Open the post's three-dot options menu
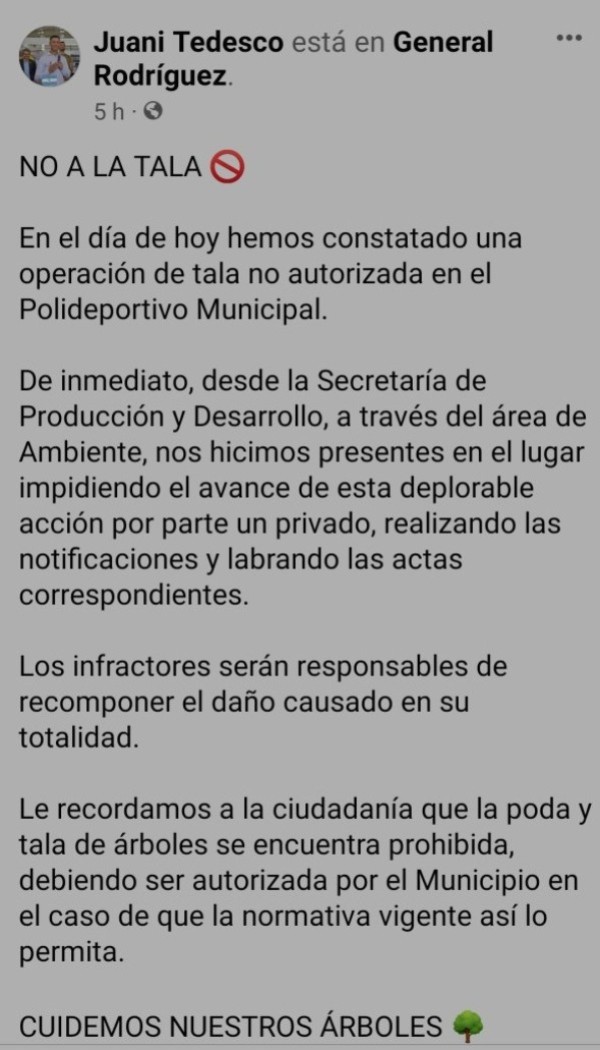The width and height of the screenshot is (600, 1050). tap(568, 38)
